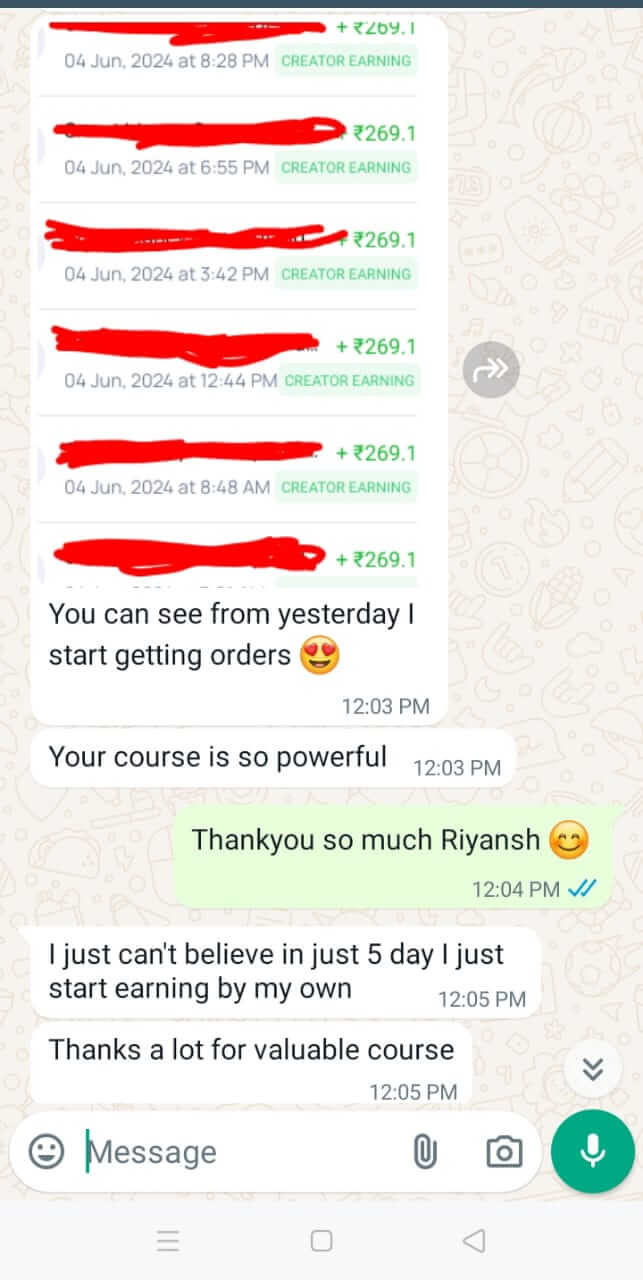Attach a file with the paperclip

pyautogui.click(x=425, y=1152)
